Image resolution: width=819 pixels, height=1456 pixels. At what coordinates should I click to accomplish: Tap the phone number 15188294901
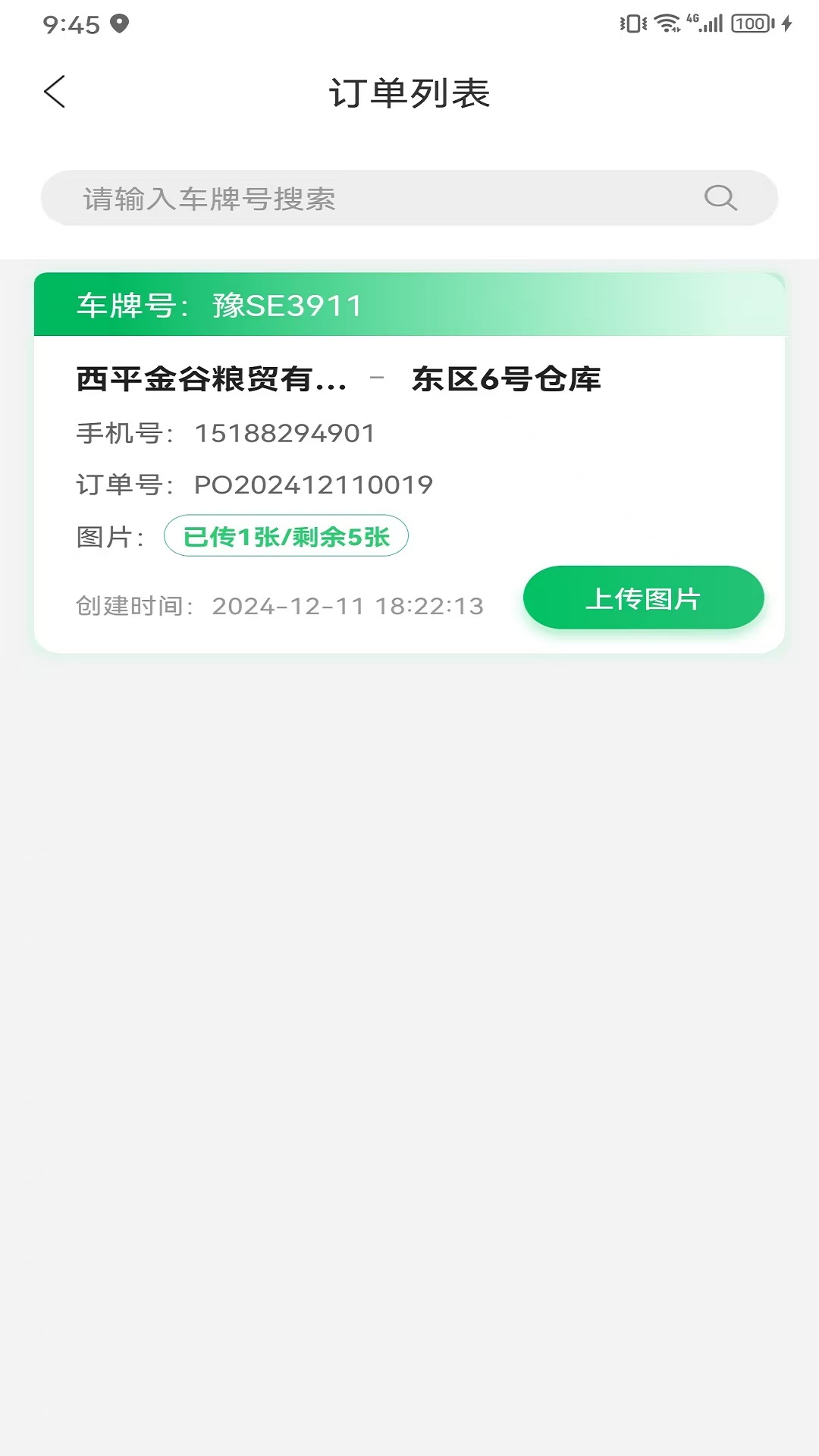pos(284,434)
